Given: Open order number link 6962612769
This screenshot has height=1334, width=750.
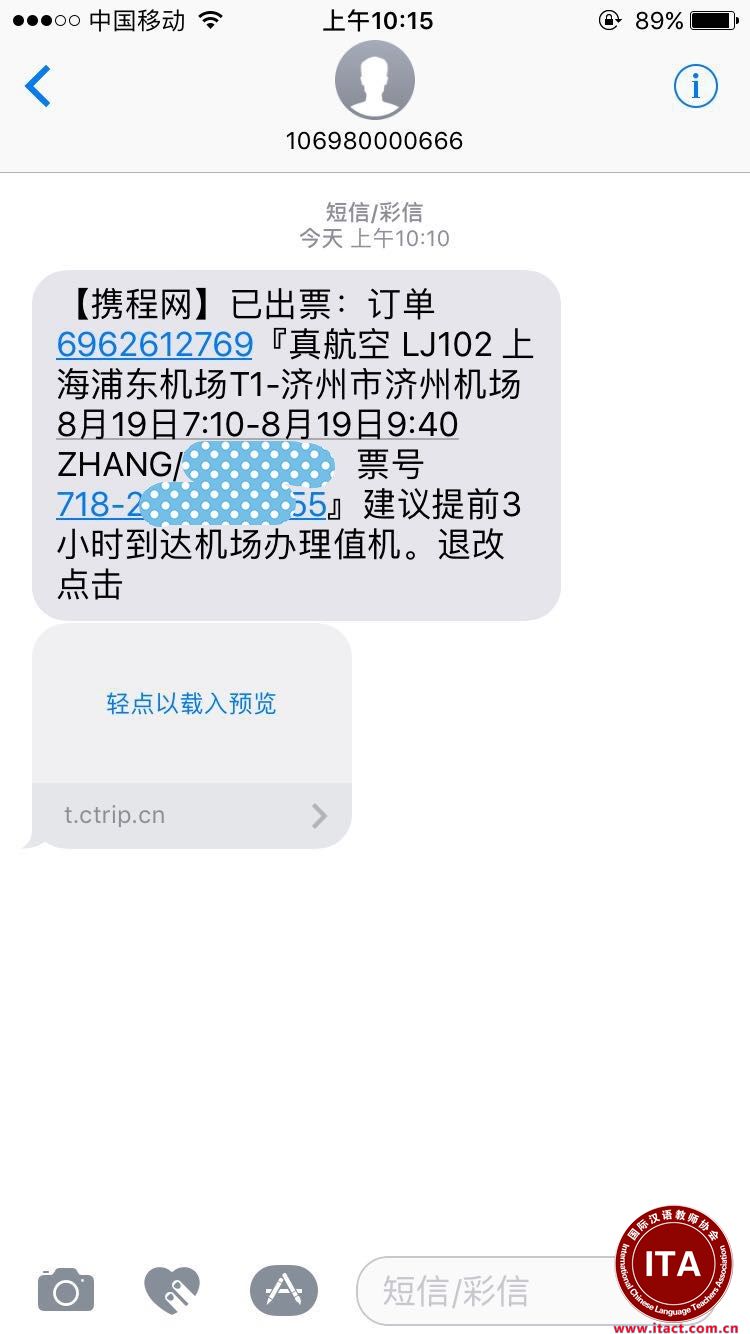Looking at the screenshot, I should pos(155,345).
